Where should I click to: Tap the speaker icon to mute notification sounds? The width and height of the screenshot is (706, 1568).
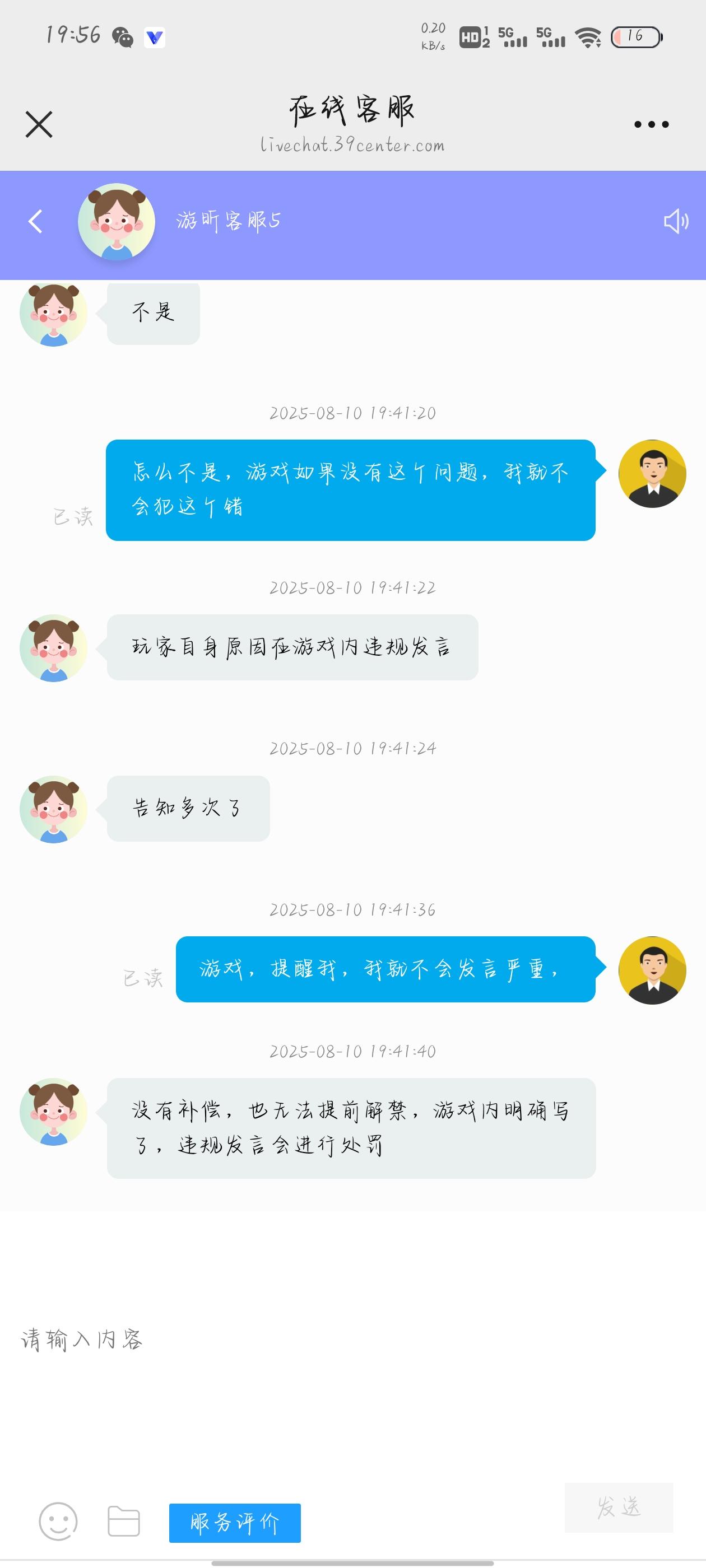click(x=675, y=223)
